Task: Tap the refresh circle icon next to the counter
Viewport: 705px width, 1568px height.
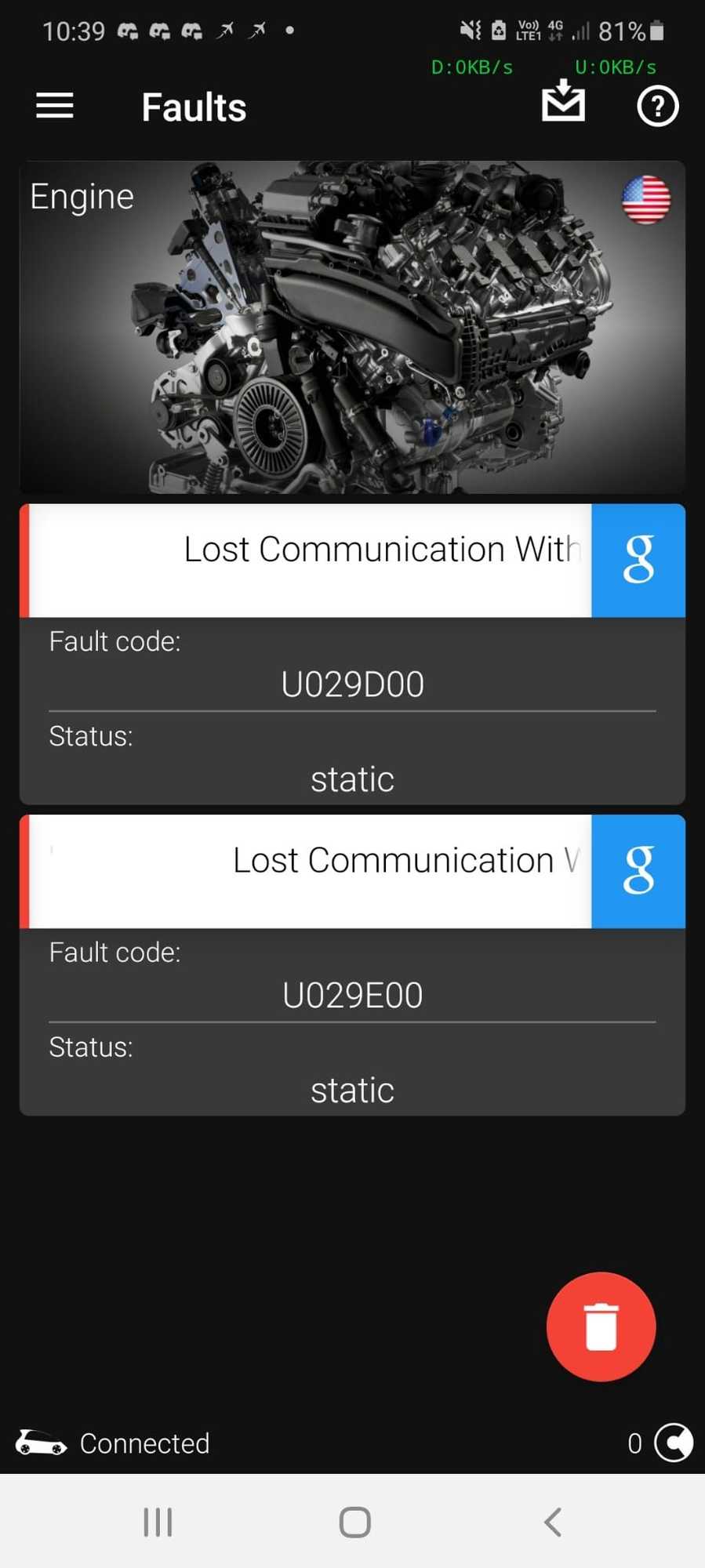Action: tap(673, 1443)
